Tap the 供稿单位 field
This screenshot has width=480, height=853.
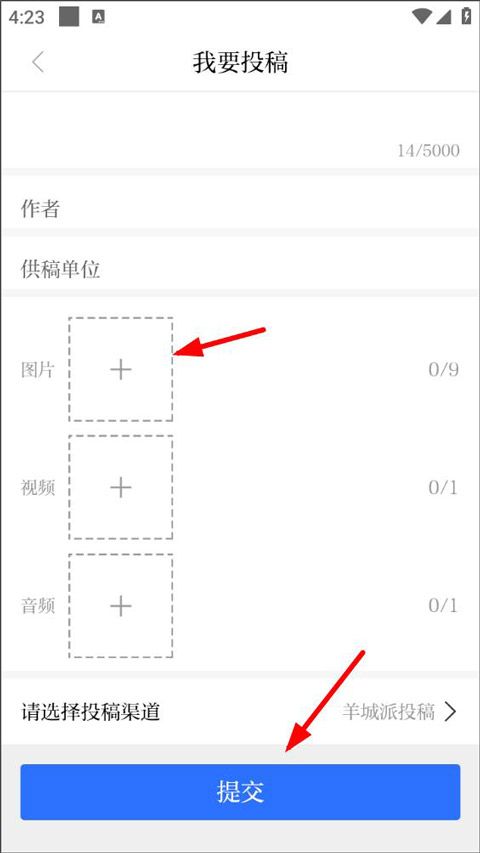[x=240, y=269]
